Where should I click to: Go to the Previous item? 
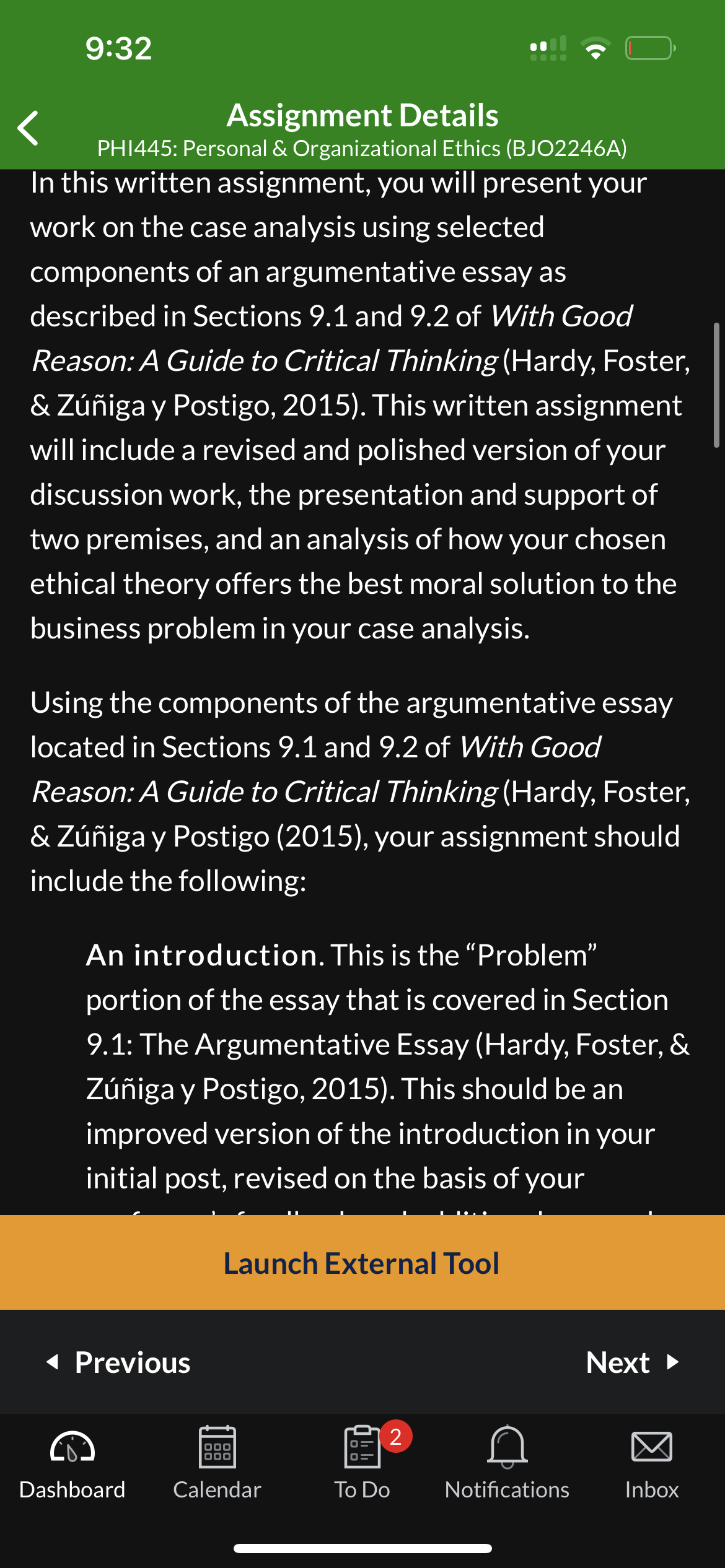tap(119, 1362)
